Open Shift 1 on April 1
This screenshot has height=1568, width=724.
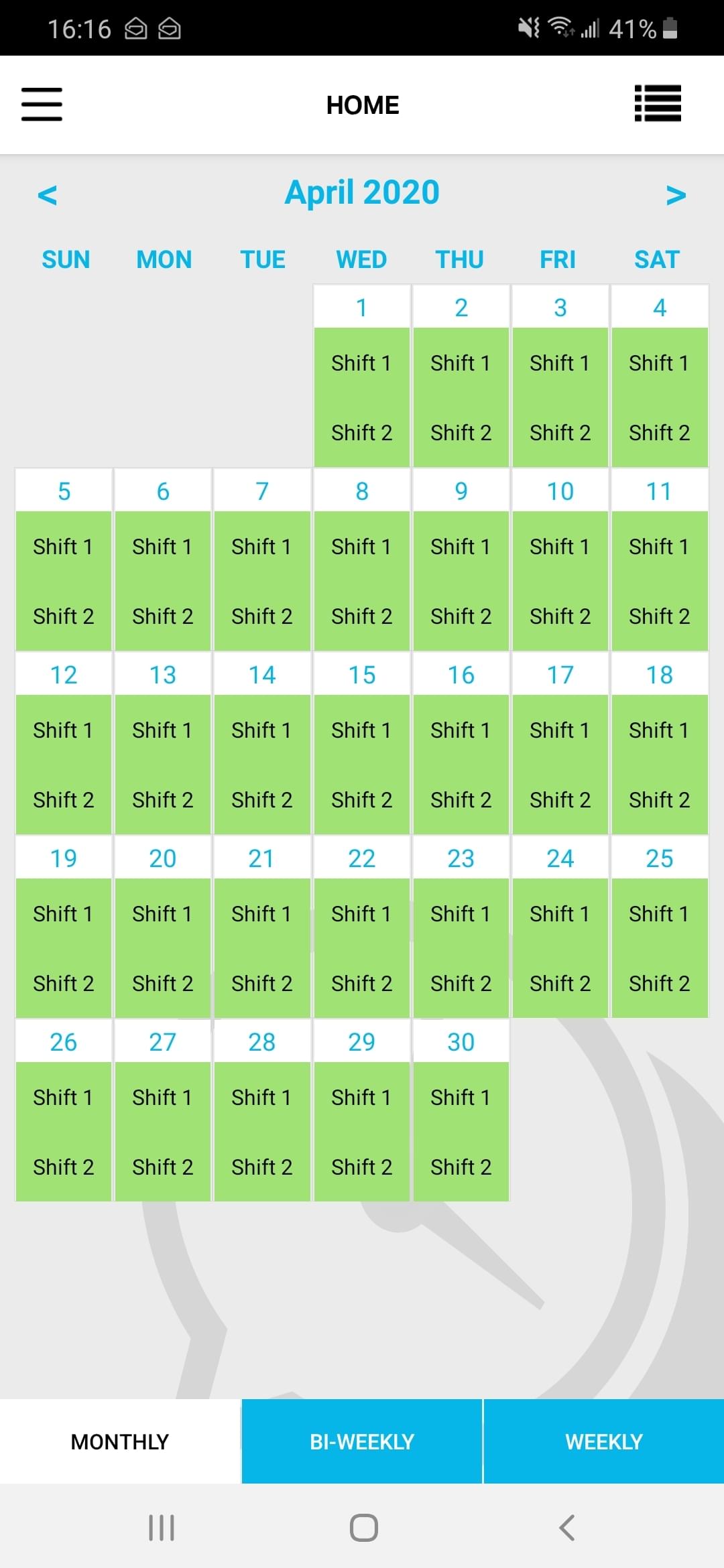(x=361, y=363)
